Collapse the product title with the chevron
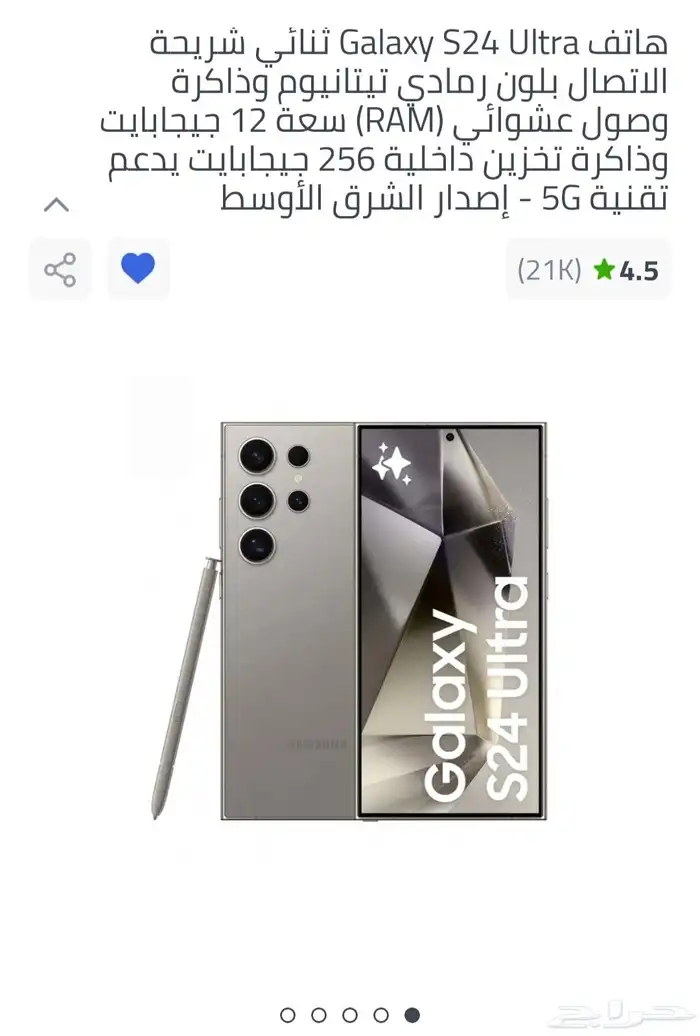 [x=57, y=205]
